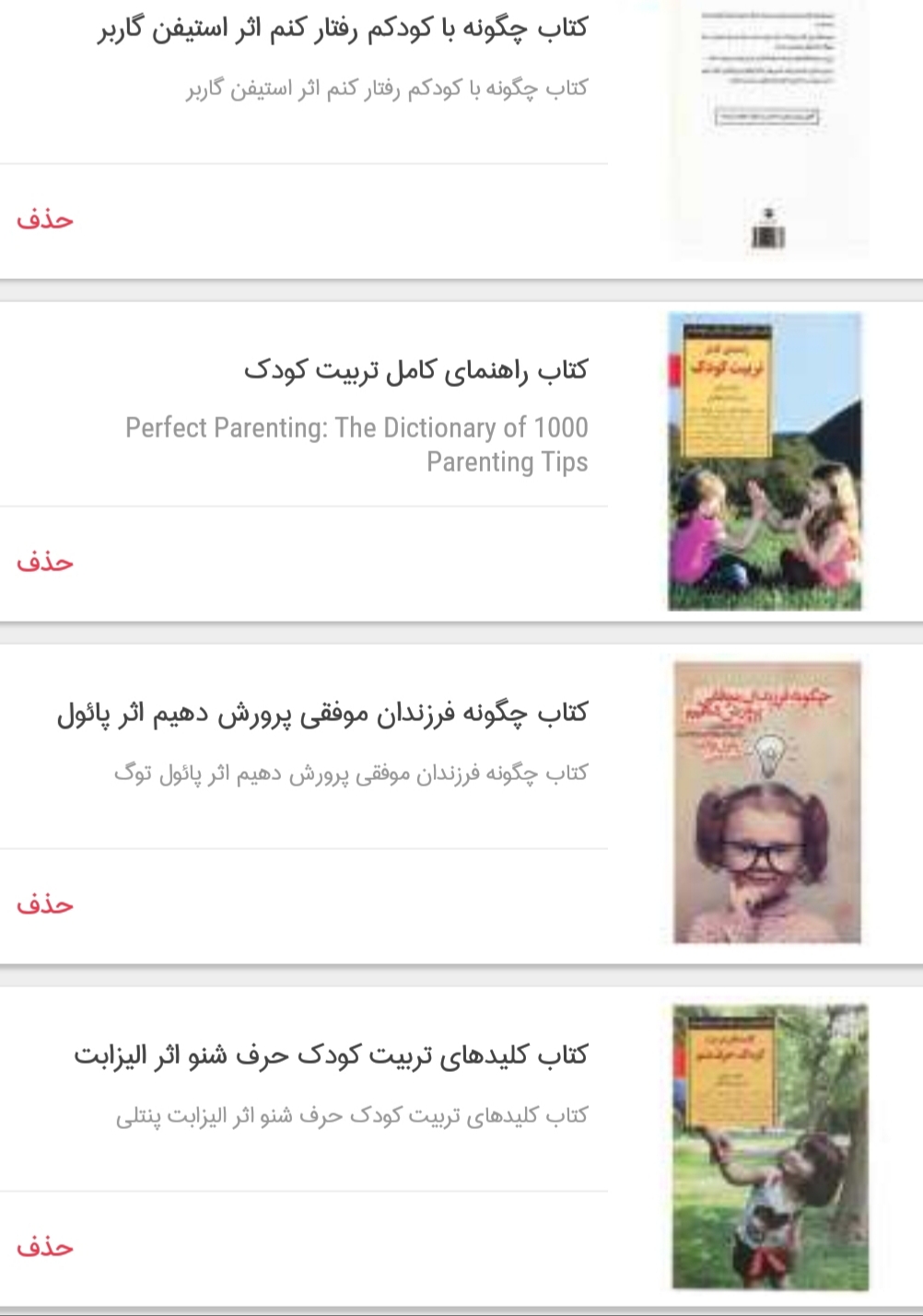Image resolution: width=923 pixels, height=1316 pixels.
Task: Open the title کتاب راهنمای کامل تربیت کودک
Action: tap(415, 370)
